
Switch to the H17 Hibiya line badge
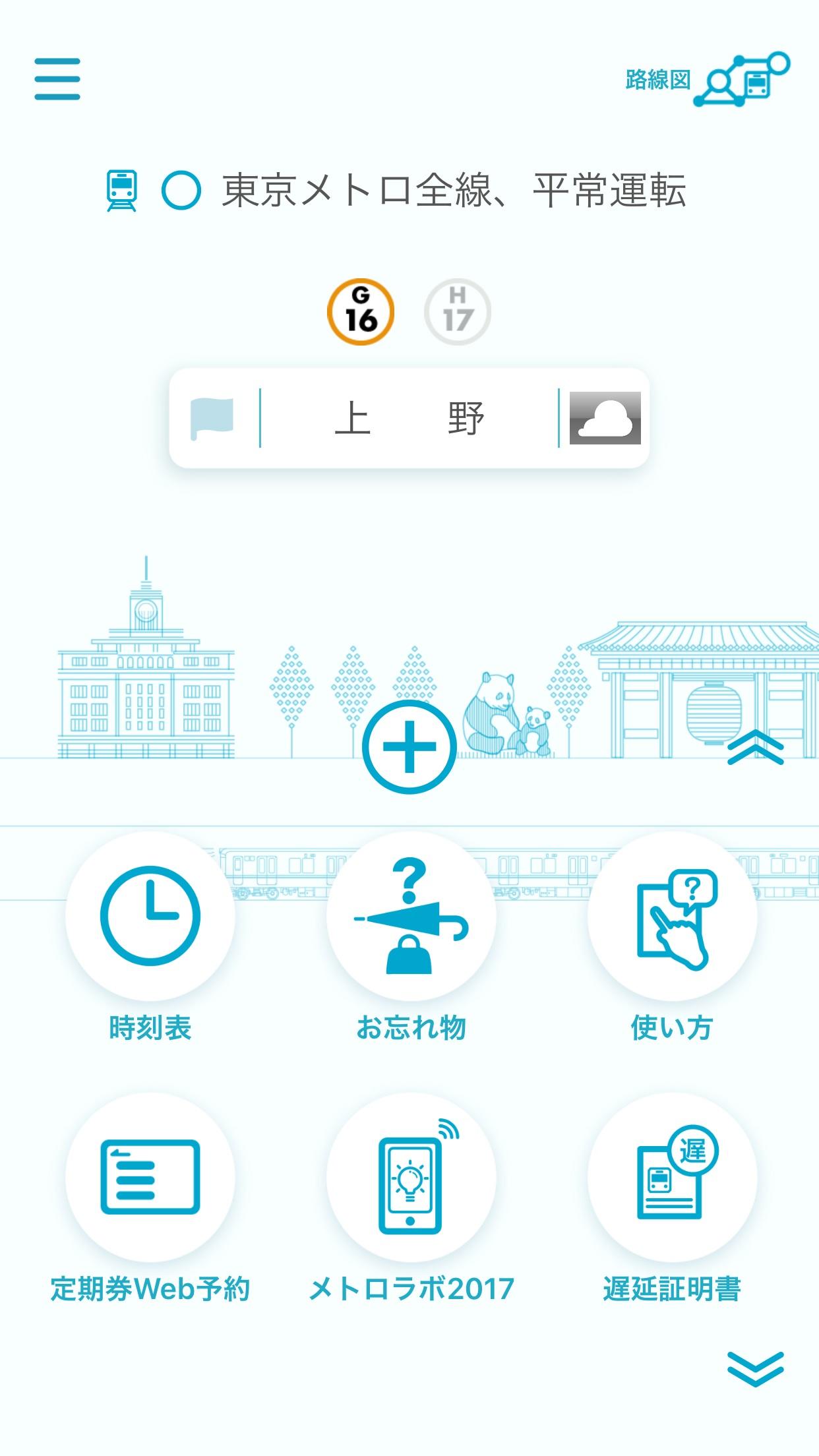(458, 313)
